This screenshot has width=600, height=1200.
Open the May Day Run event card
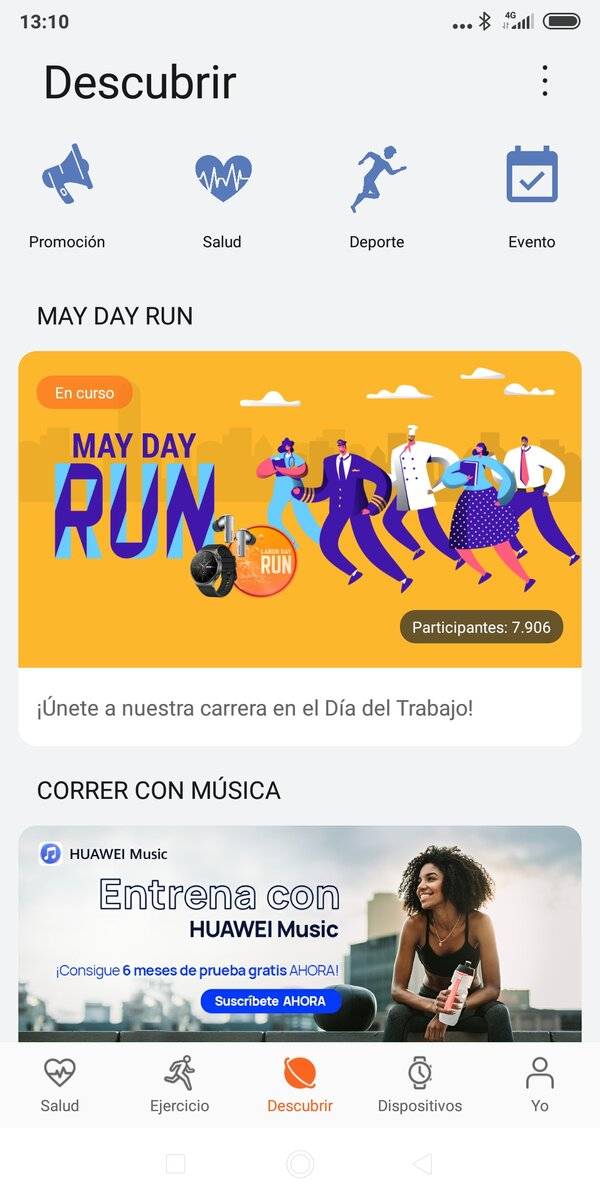coord(300,548)
